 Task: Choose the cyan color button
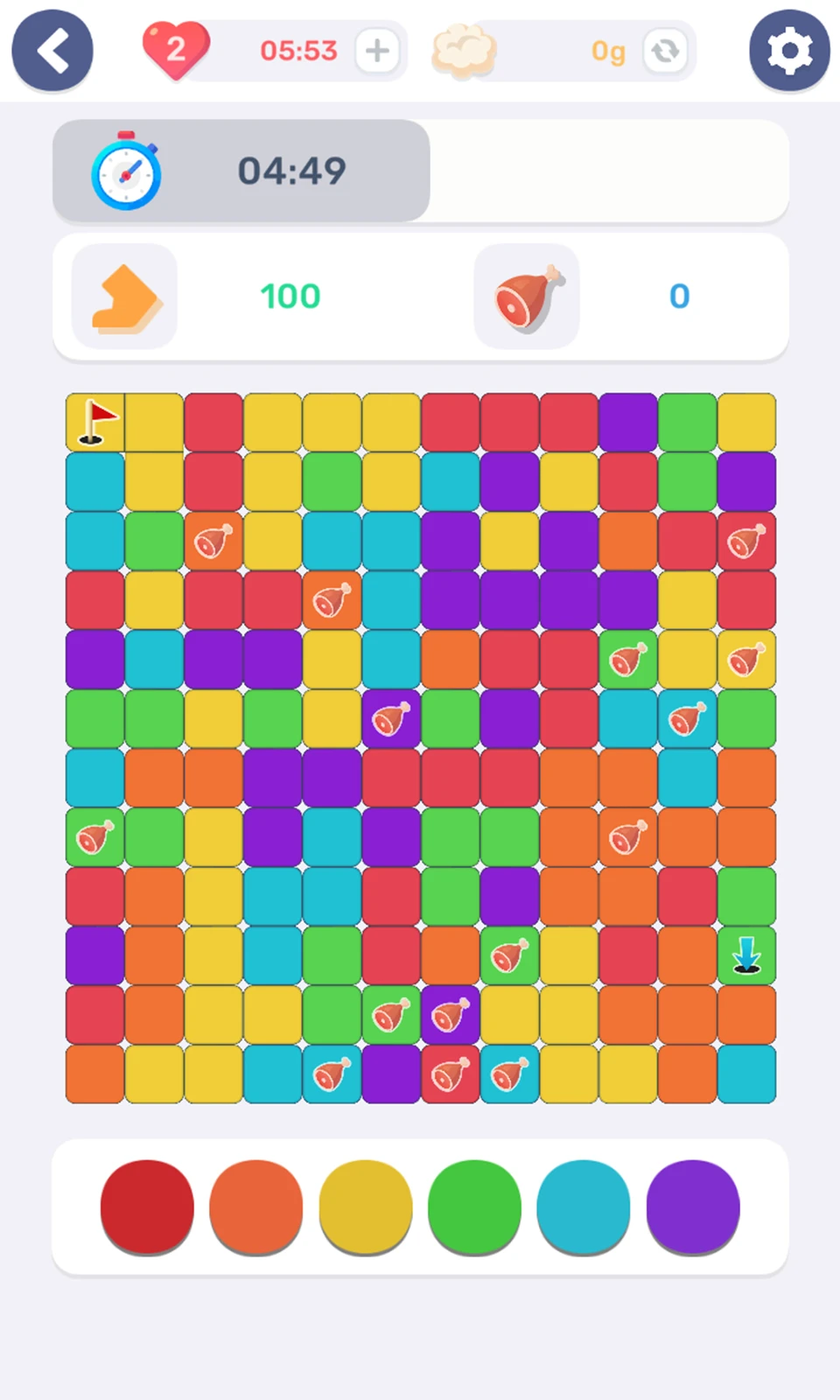pos(584,1207)
